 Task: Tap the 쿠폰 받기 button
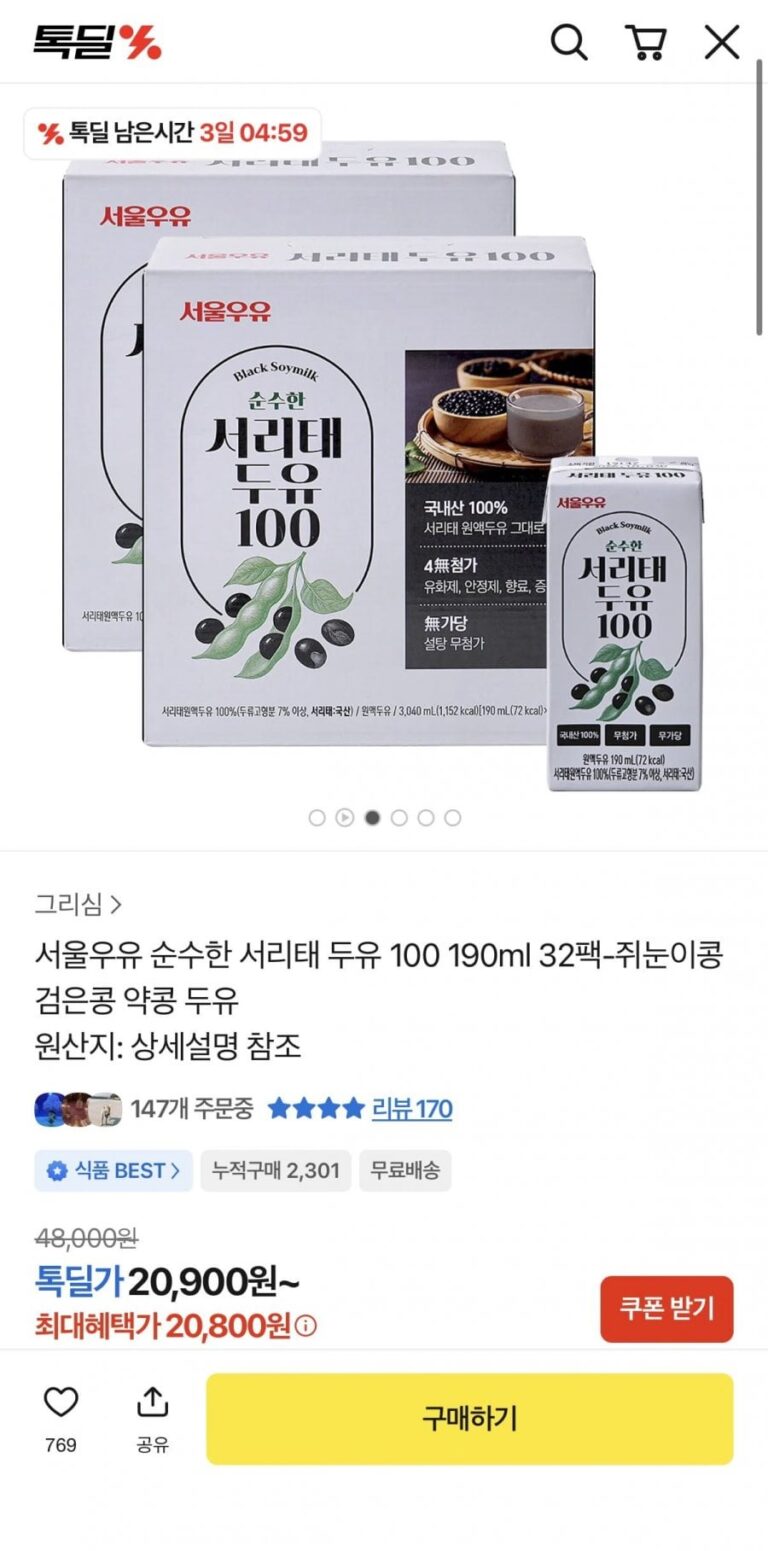click(x=666, y=1308)
